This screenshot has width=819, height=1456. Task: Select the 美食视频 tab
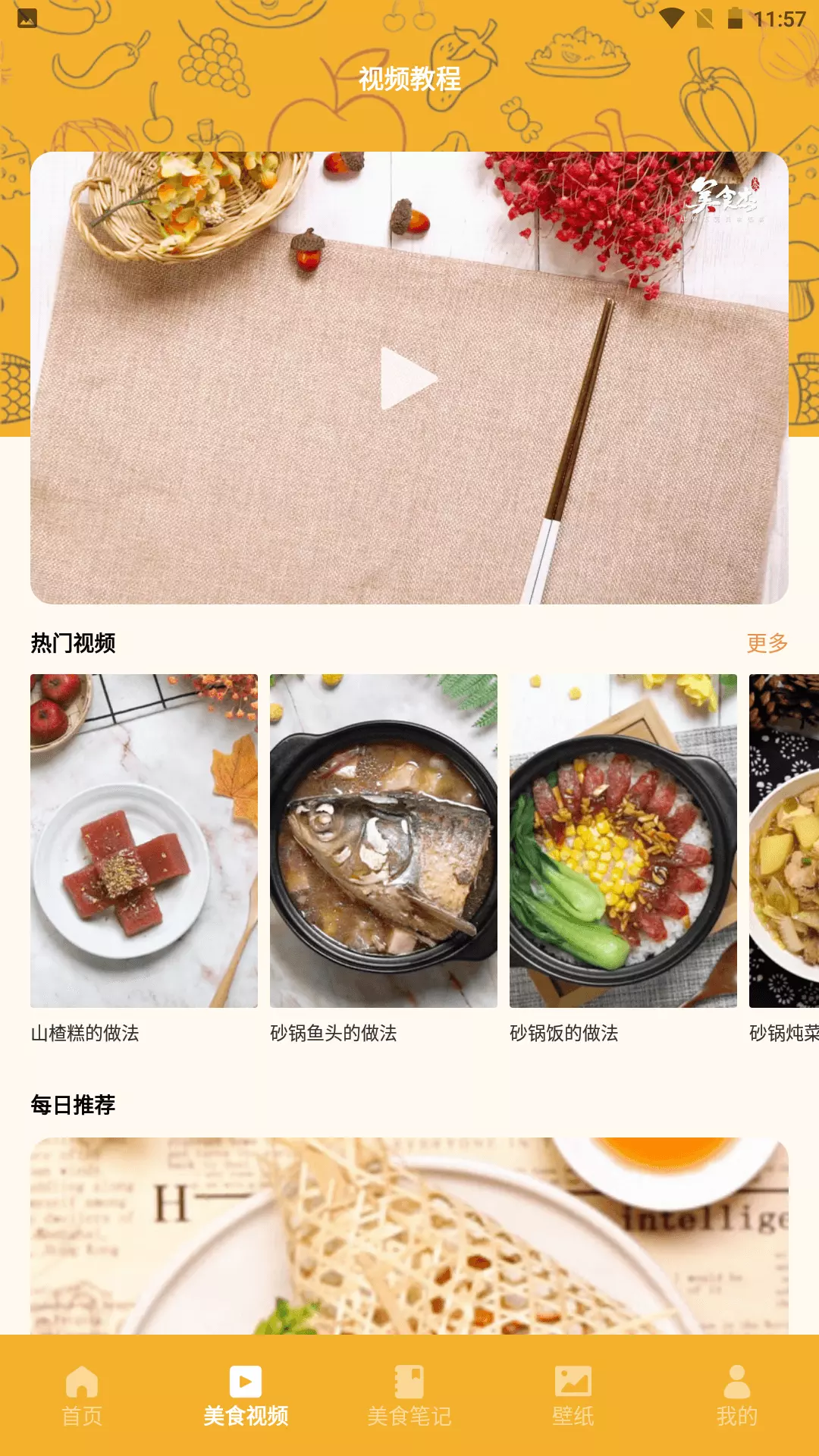pyautogui.click(x=246, y=1396)
